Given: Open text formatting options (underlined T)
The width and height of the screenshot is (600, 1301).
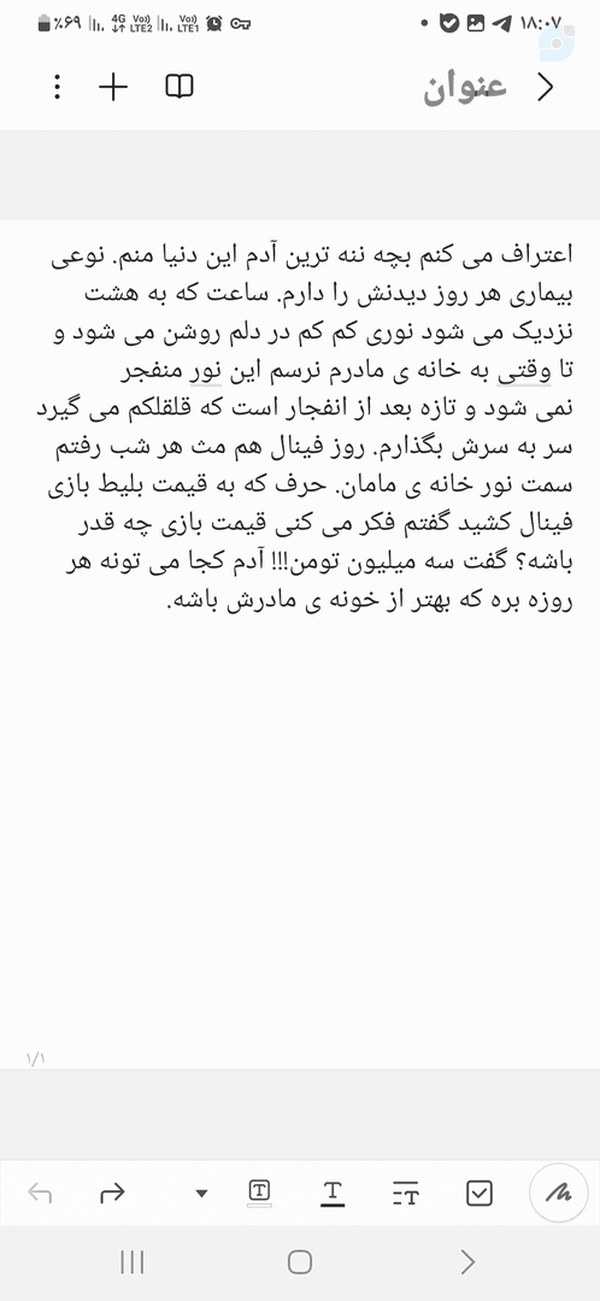Looking at the screenshot, I should coord(333,1192).
